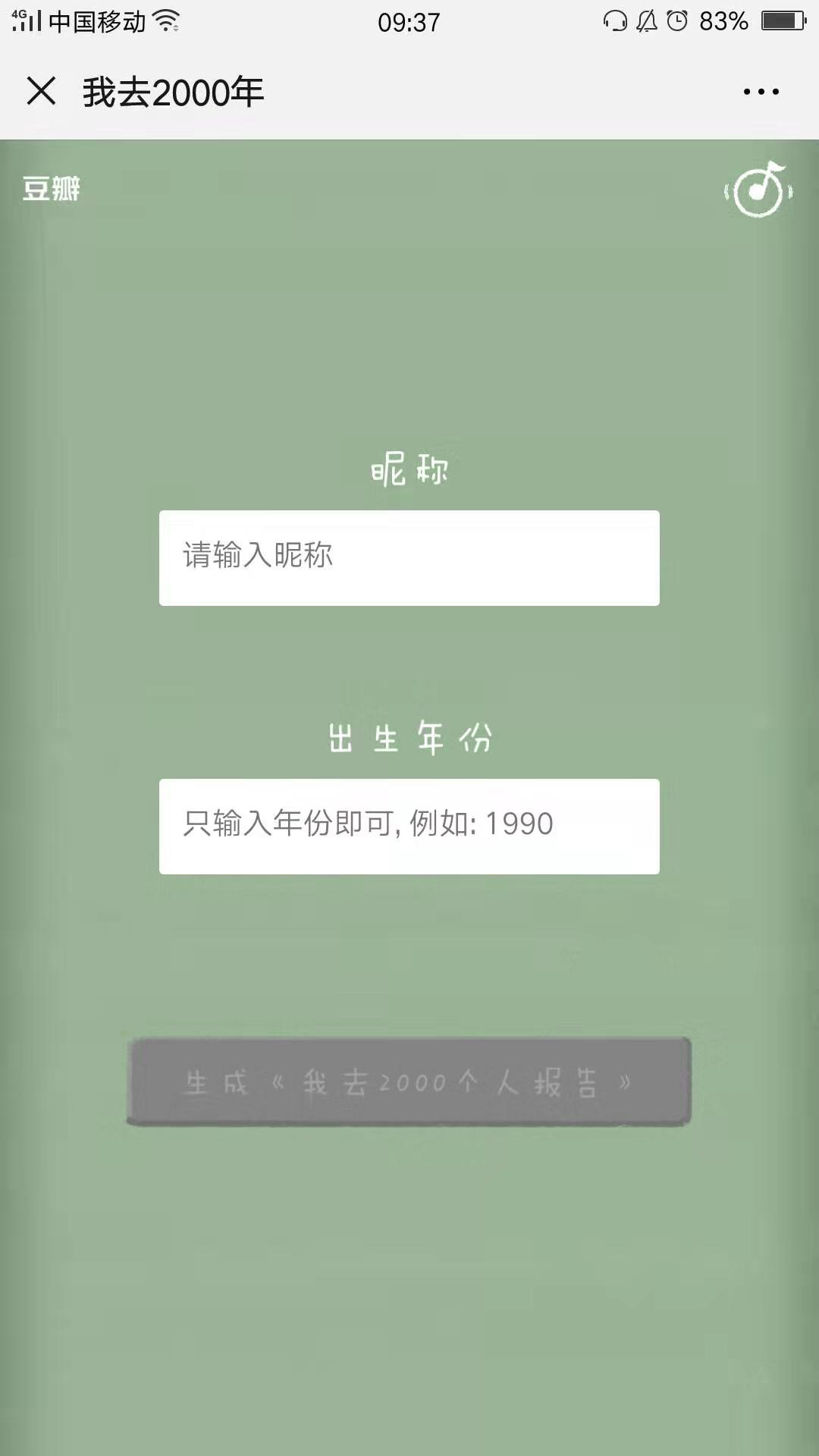Select the birth year input field

[x=409, y=826]
